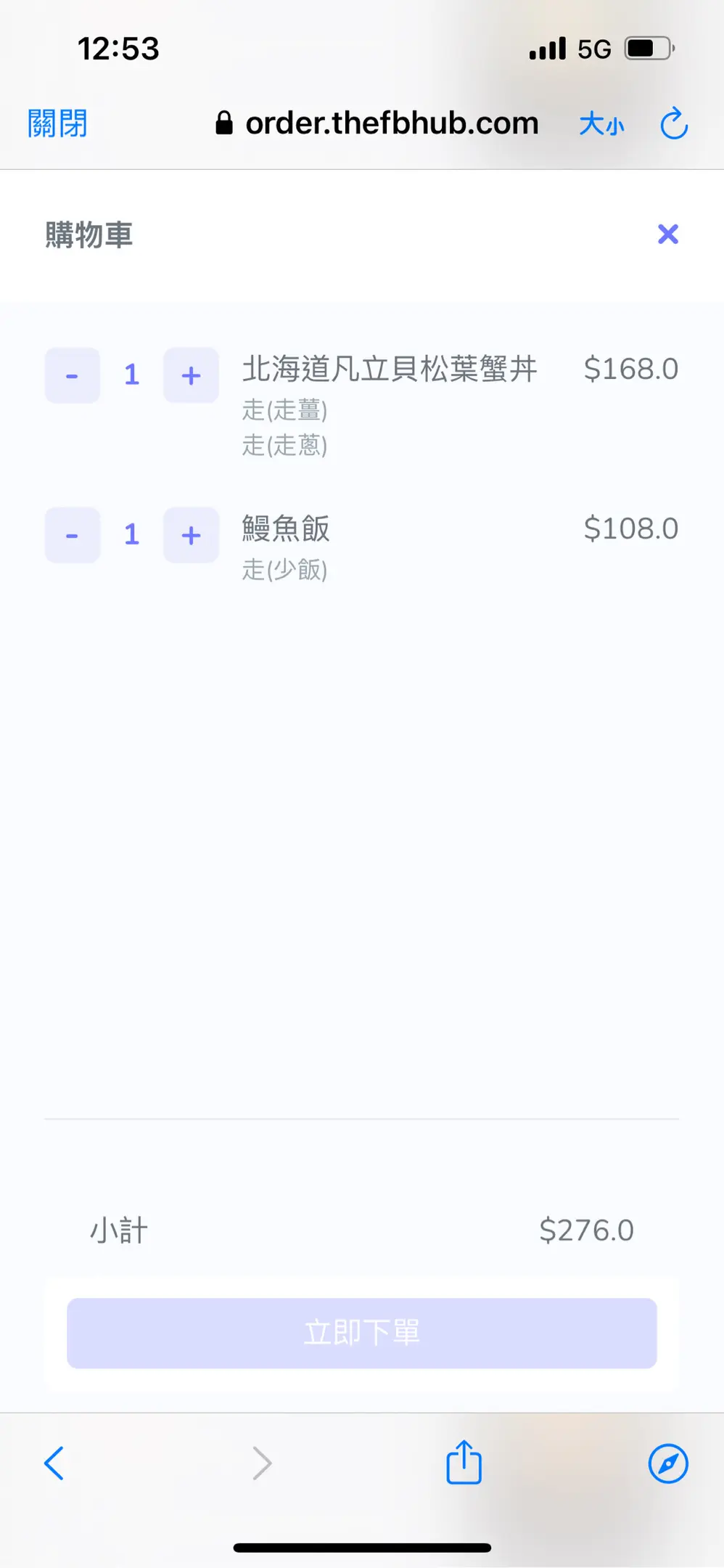Close the in-app browser with 關閉
Screen dimensions: 724x1568
[x=57, y=123]
